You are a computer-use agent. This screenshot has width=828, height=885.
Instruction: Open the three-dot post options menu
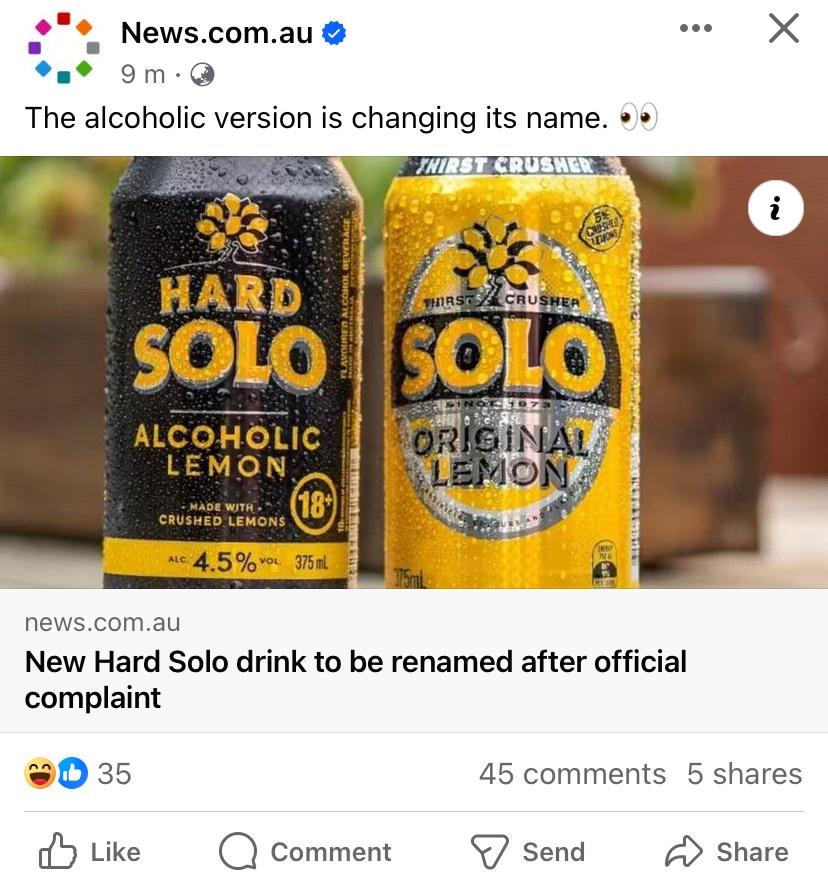coord(695,29)
